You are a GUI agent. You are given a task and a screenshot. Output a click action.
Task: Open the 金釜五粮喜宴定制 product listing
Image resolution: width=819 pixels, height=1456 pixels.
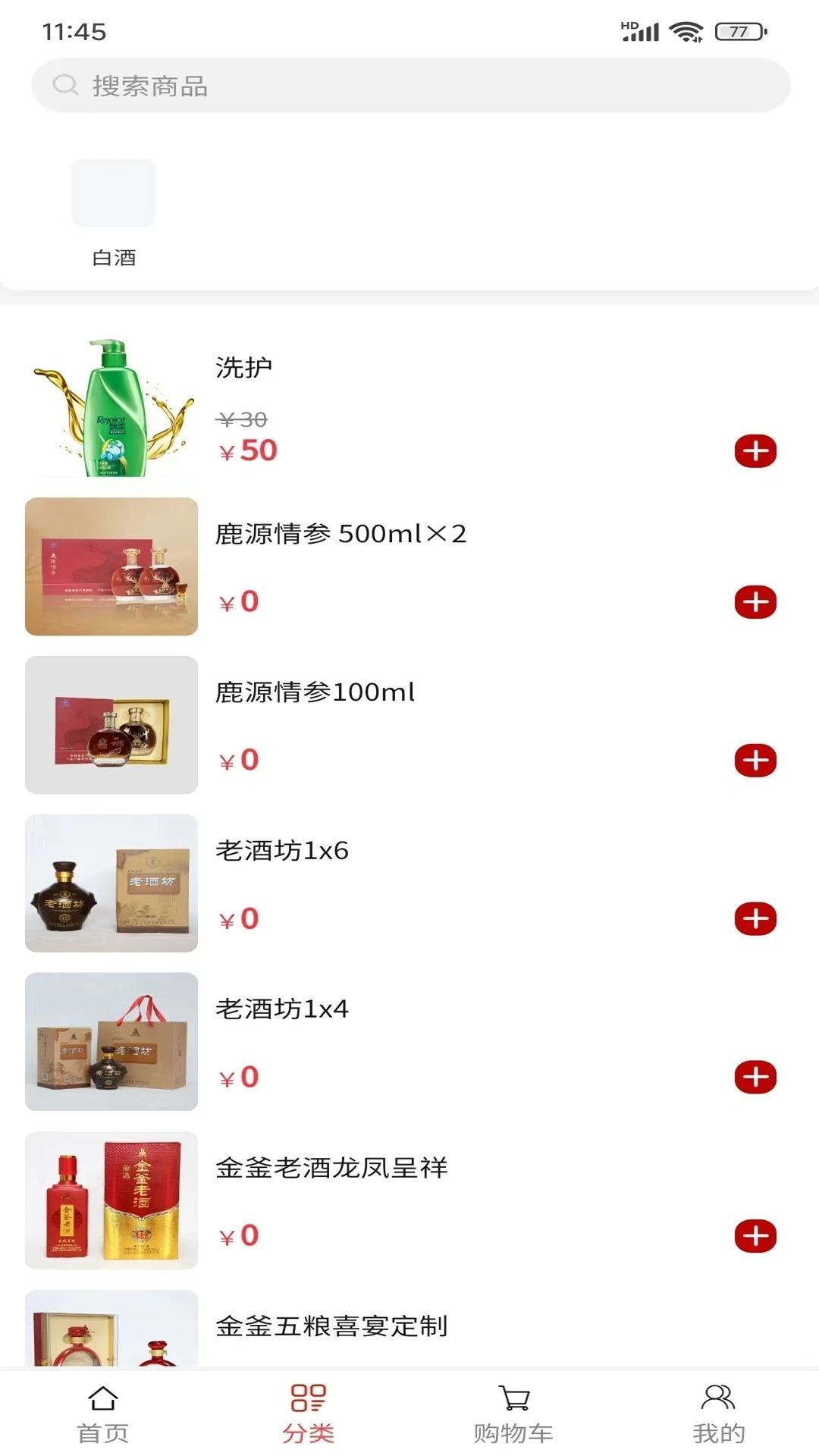[330, 1327]
